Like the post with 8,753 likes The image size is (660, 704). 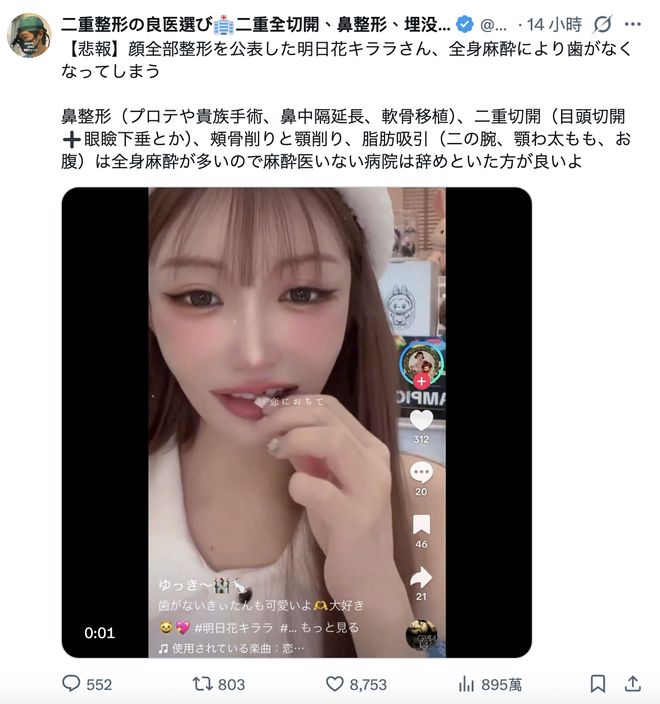click(336, 684)
